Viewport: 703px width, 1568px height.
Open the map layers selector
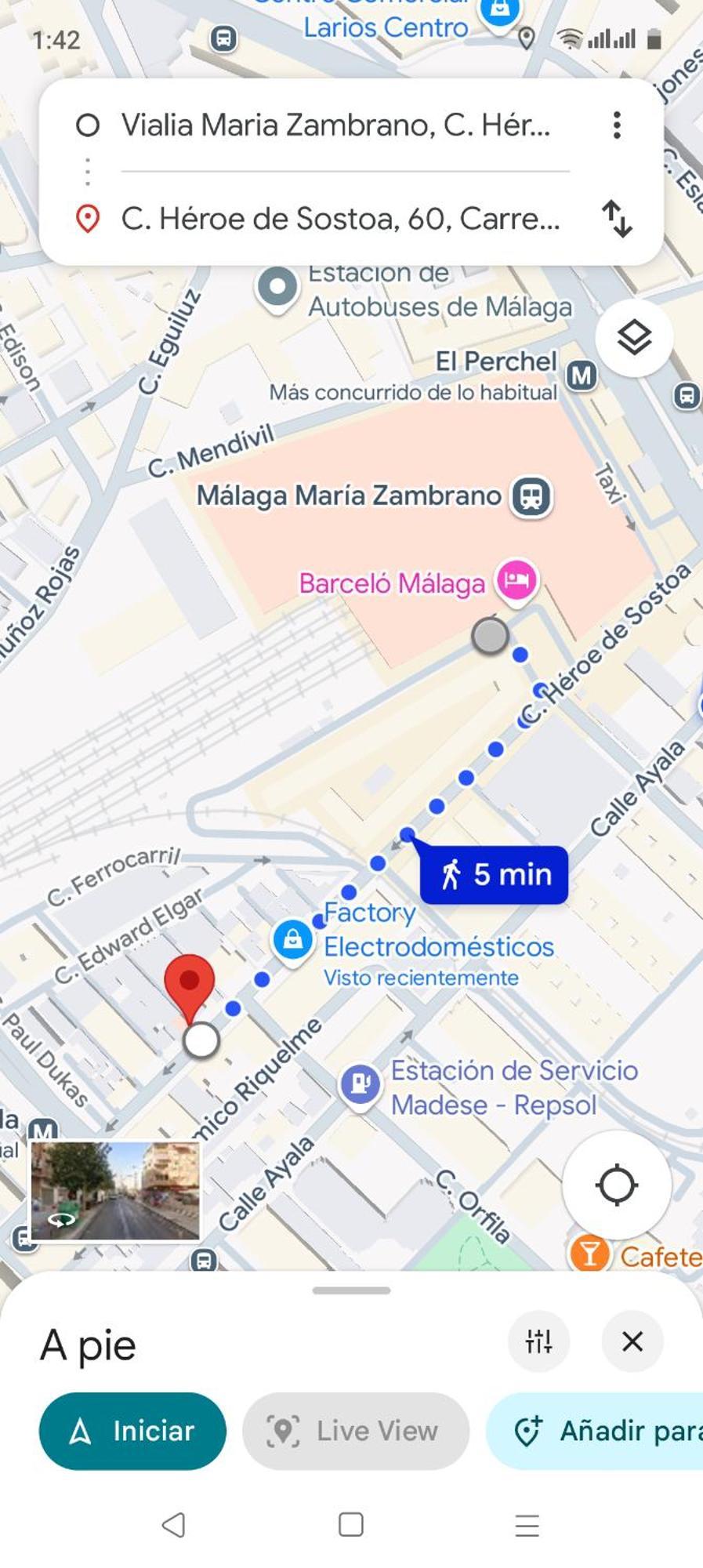point(633,338)
